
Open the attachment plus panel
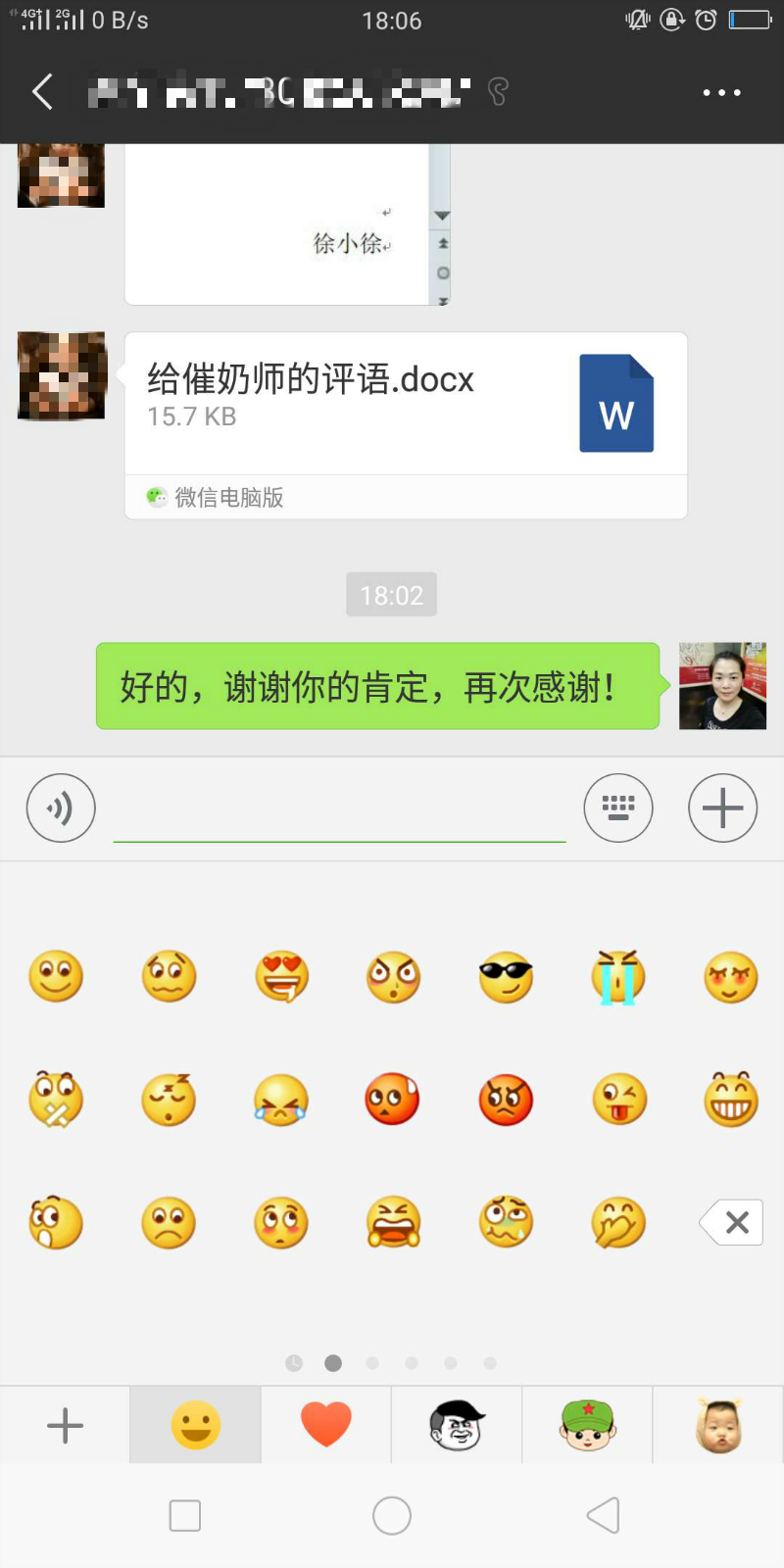pos(722,808)
